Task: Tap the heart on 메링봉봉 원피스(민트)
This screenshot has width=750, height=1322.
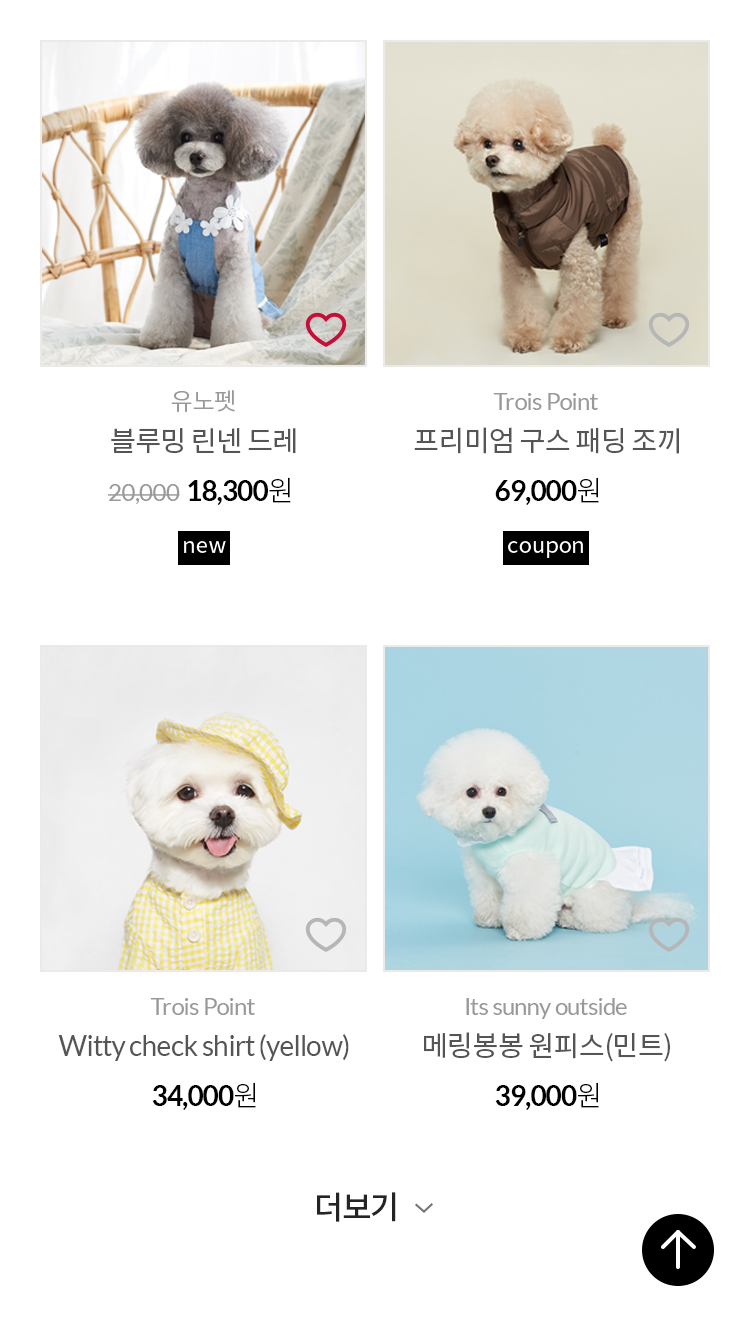Action: 669,934
